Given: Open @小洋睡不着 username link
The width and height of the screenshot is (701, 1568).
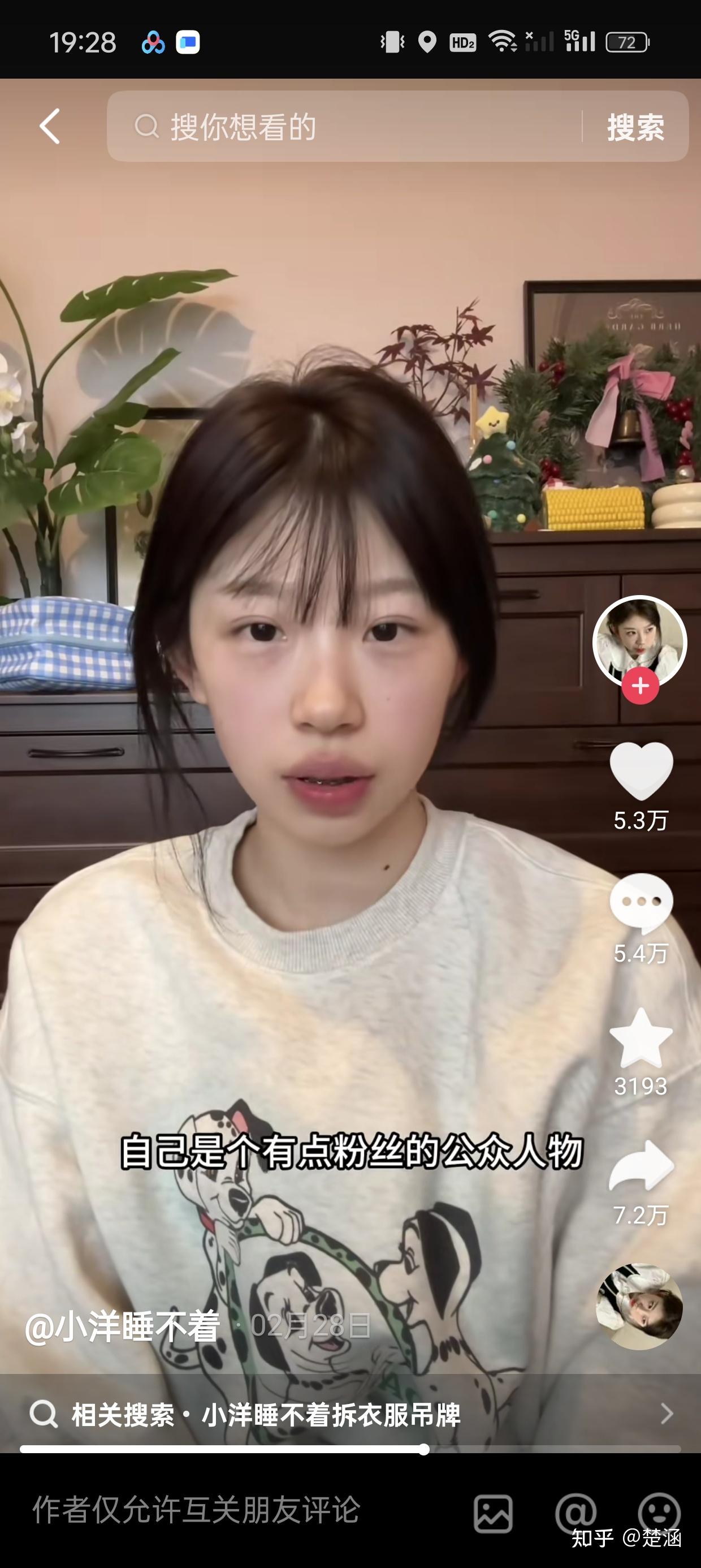Looking at the screenshot, I should click(122, 1326).
